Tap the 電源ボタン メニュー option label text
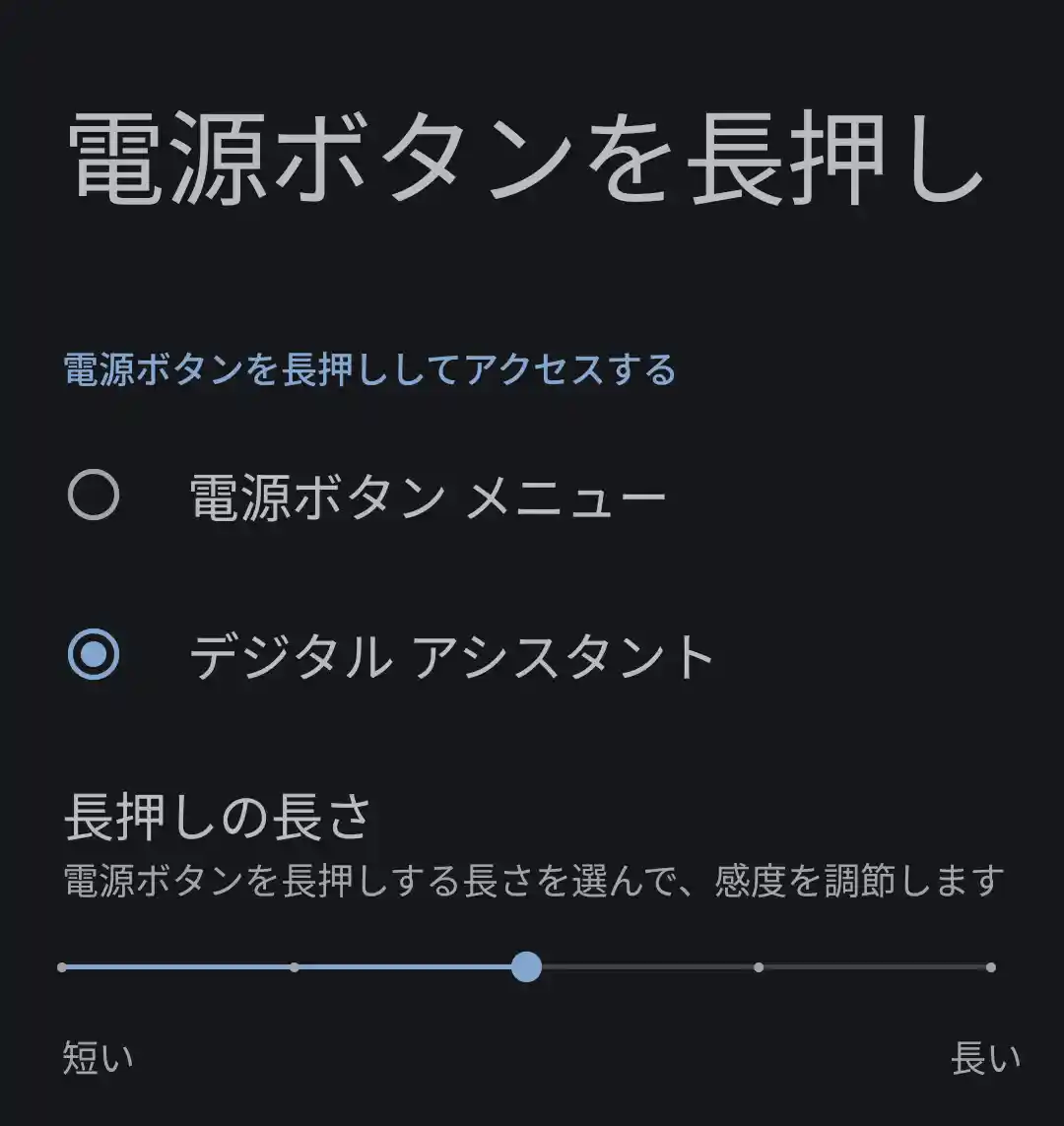 [x=424, y=496]
